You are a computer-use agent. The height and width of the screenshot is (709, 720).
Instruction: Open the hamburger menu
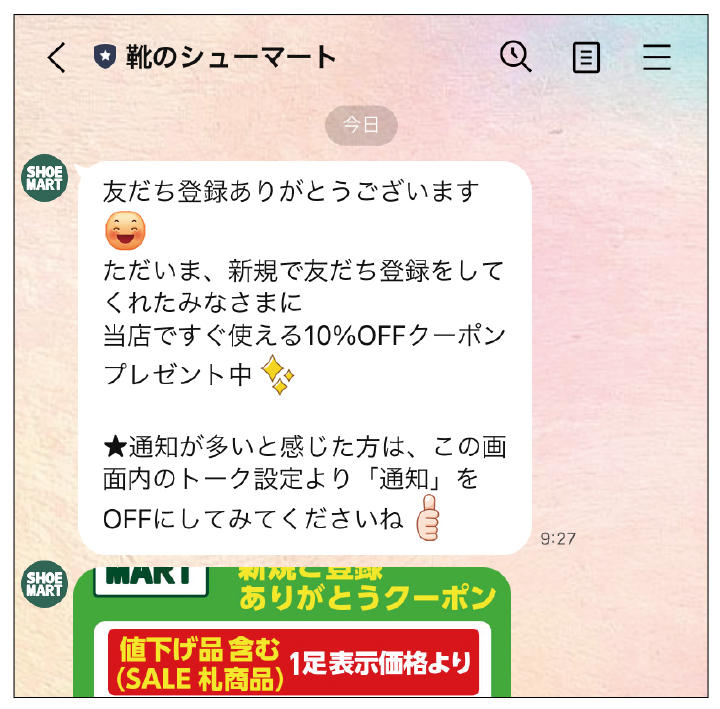click(657, 58)
